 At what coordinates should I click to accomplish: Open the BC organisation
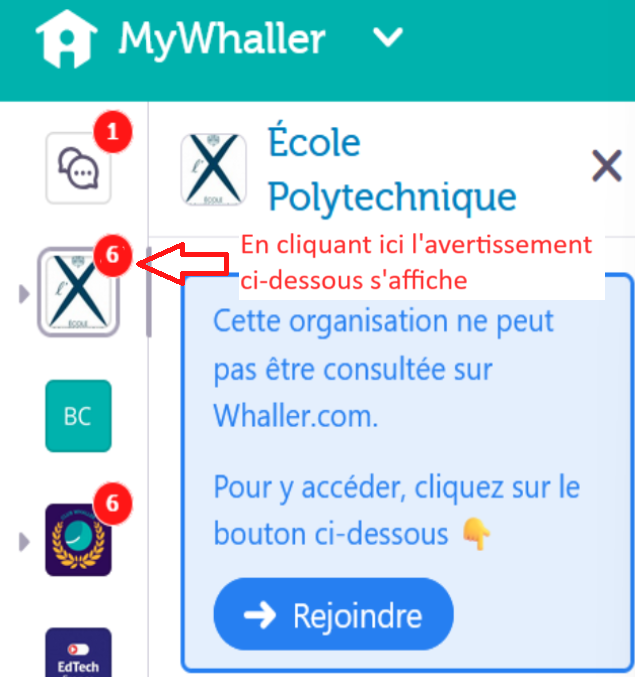click(78, 416)
